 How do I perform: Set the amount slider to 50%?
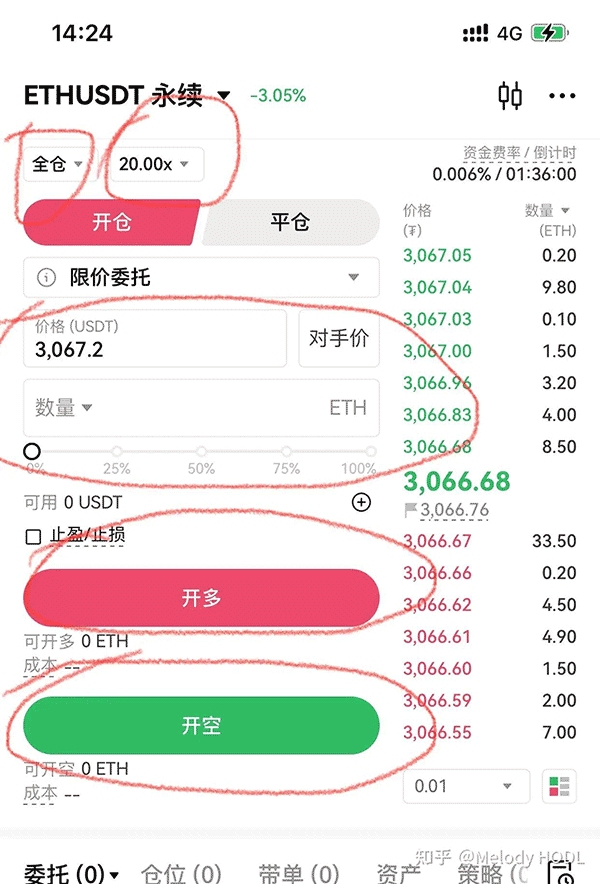[x=201, y=453]
